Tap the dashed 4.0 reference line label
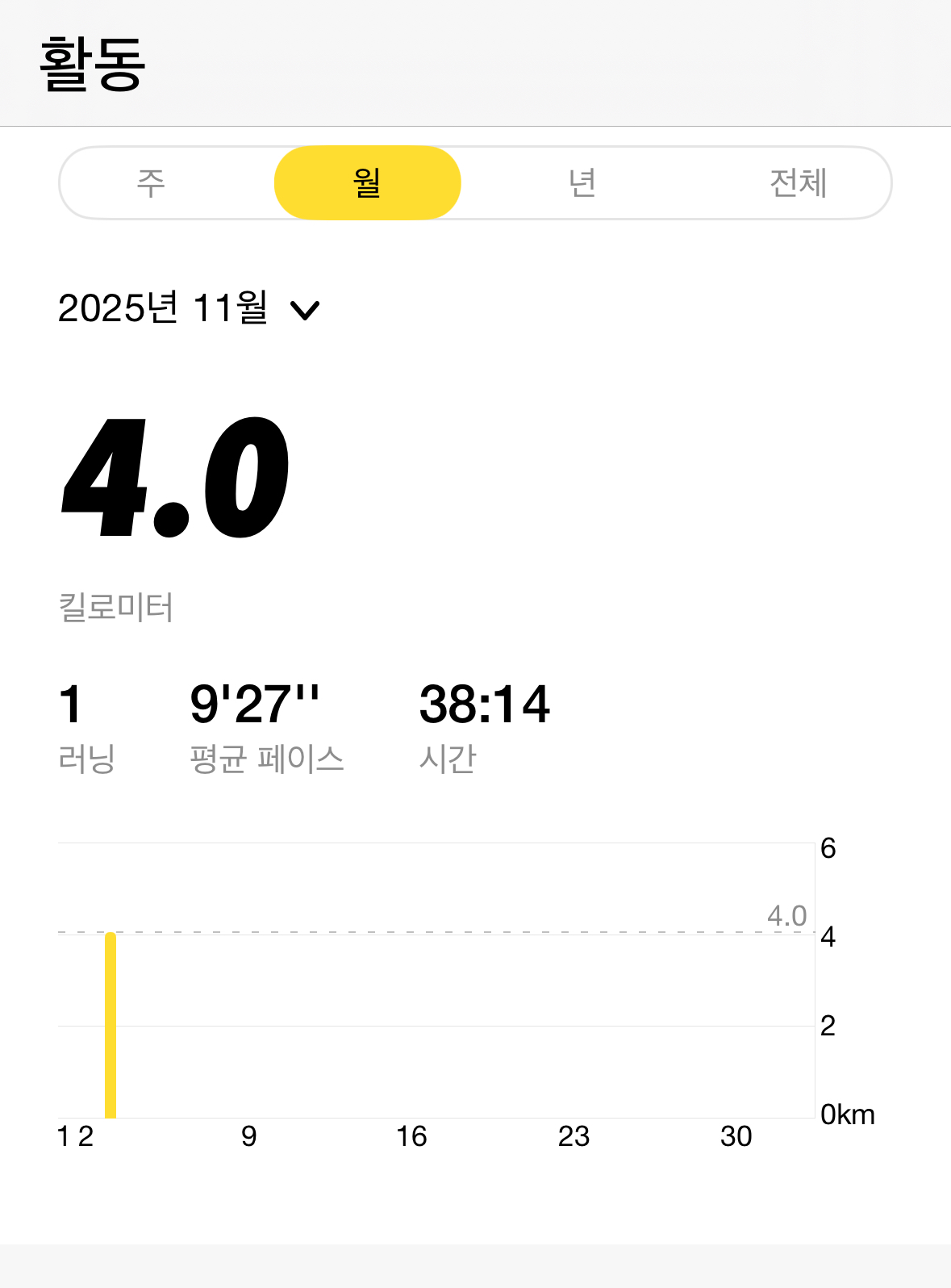Viewport: 951px width, 1288px height. 786,917
